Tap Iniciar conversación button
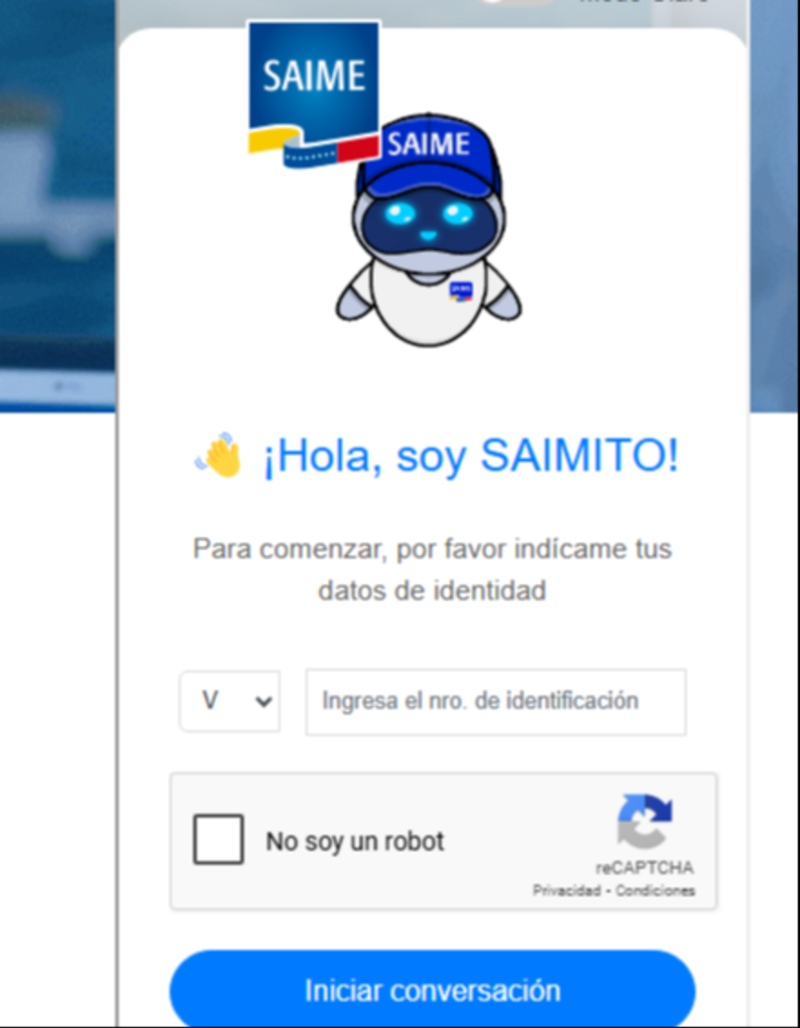 point(432,990)
